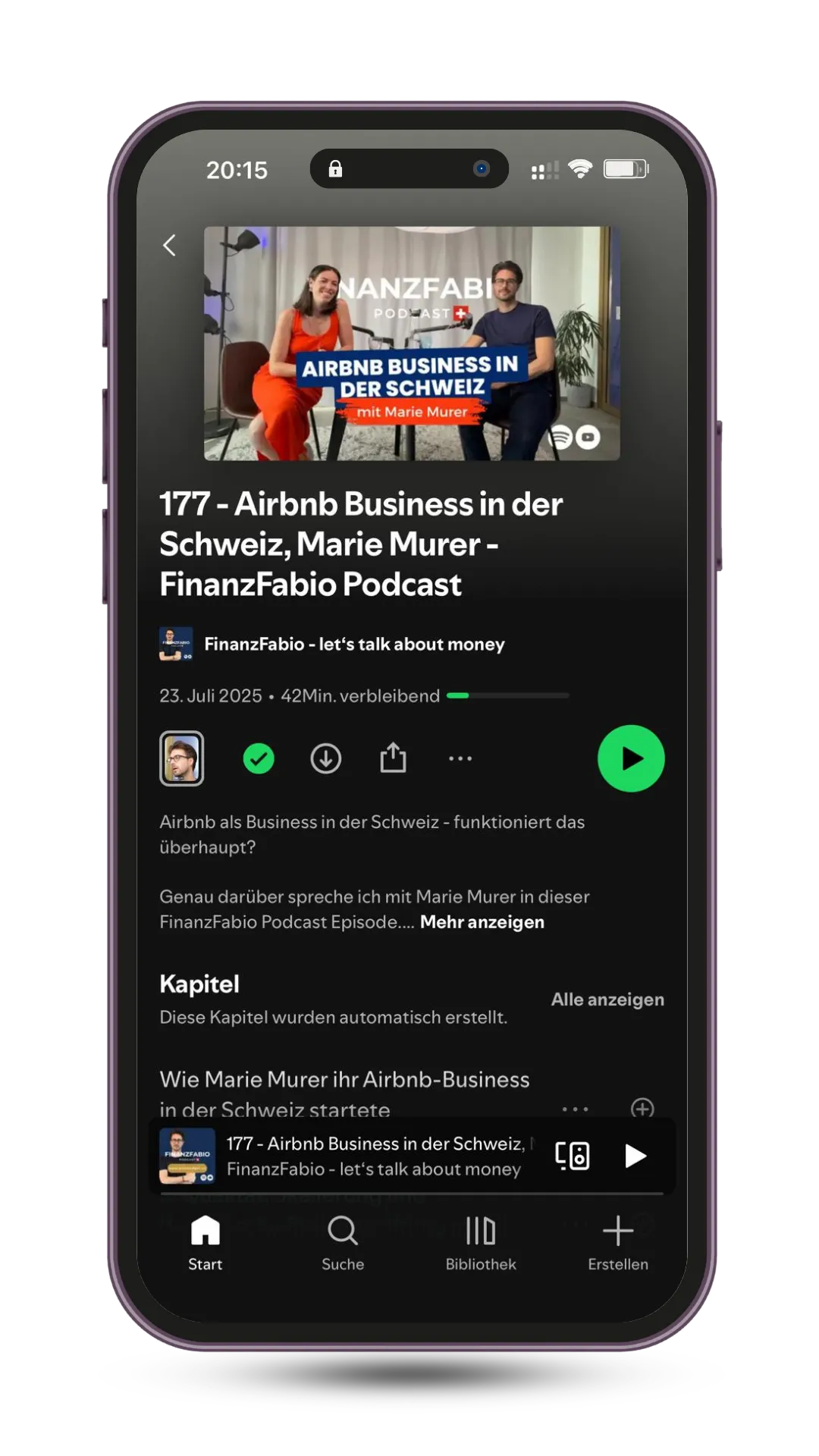Open the episode video thumbnail
819x1456 pixels.
[412, 344]
